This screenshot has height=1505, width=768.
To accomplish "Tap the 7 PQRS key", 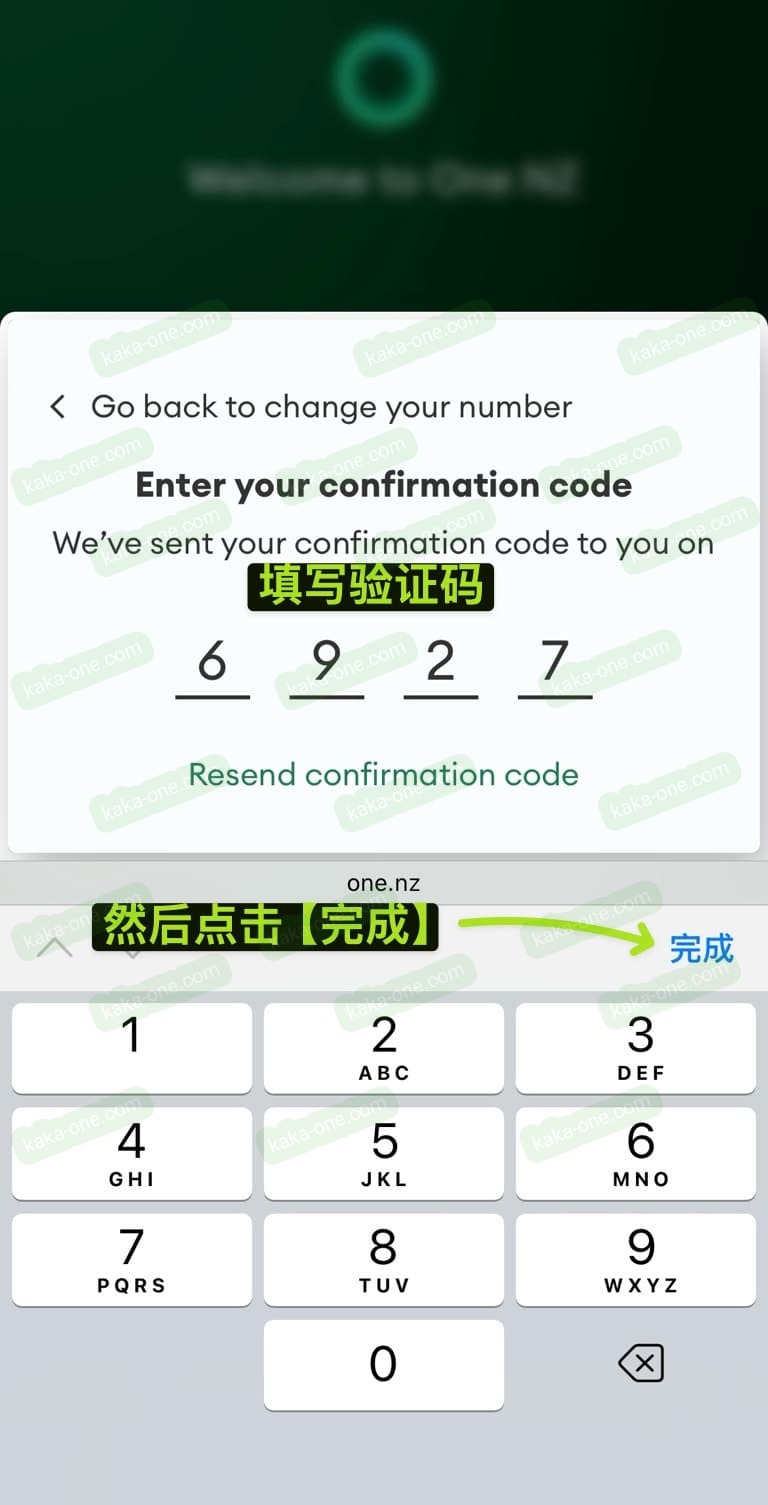I will tap(132, 1258).
